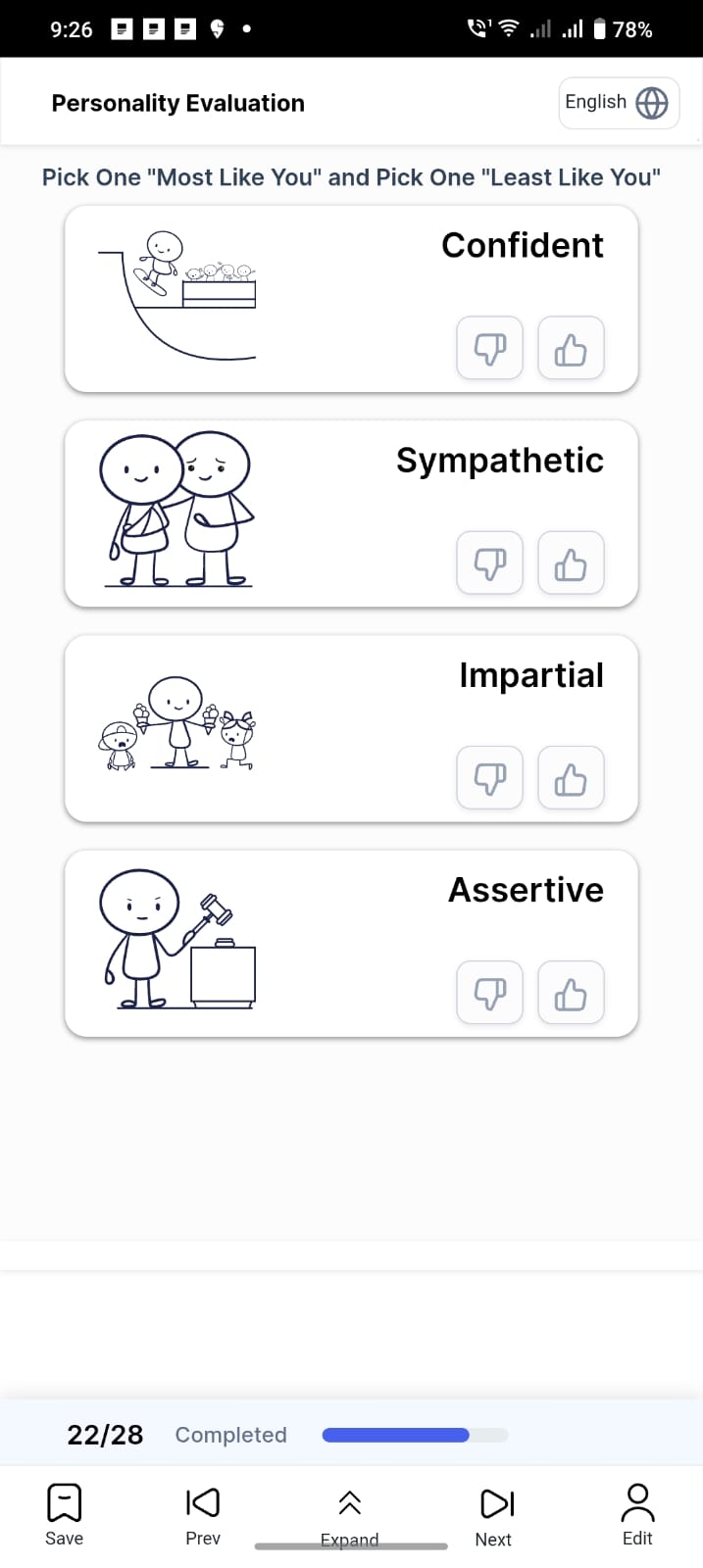Open the Edit profile option
The height and width of the screenshot is (1568, 703).
click(637, 1515)
